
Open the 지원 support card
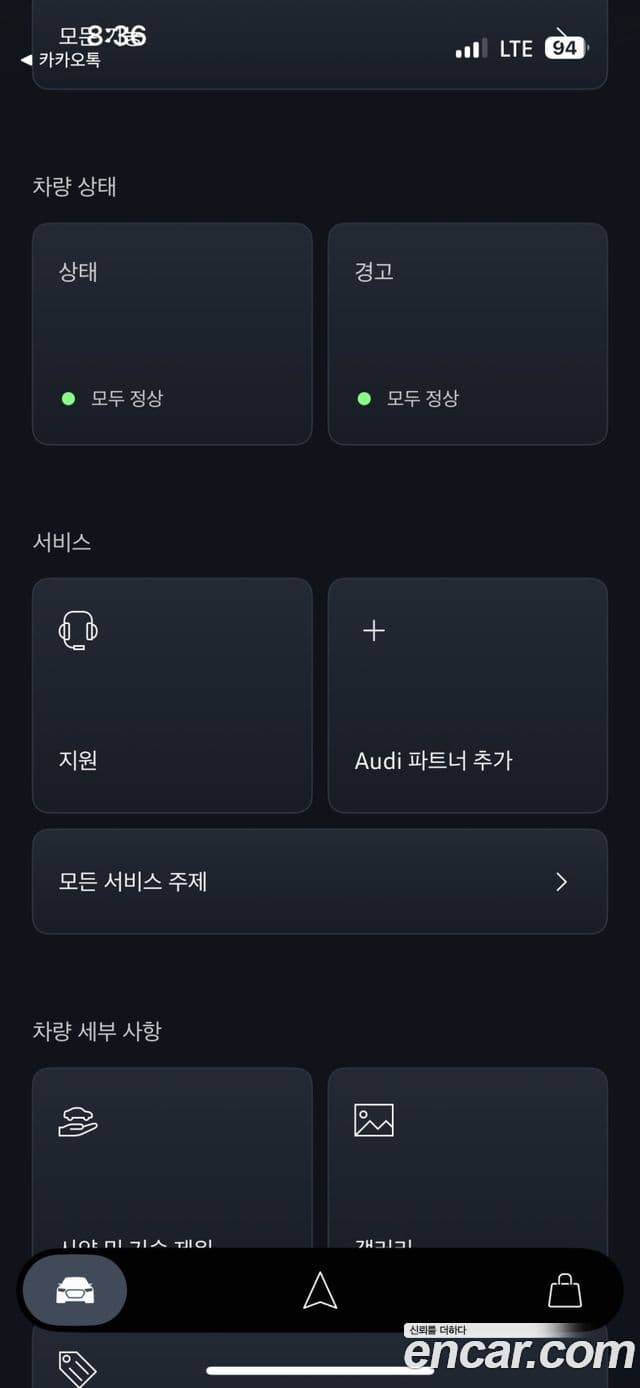(x=172, y=695)
